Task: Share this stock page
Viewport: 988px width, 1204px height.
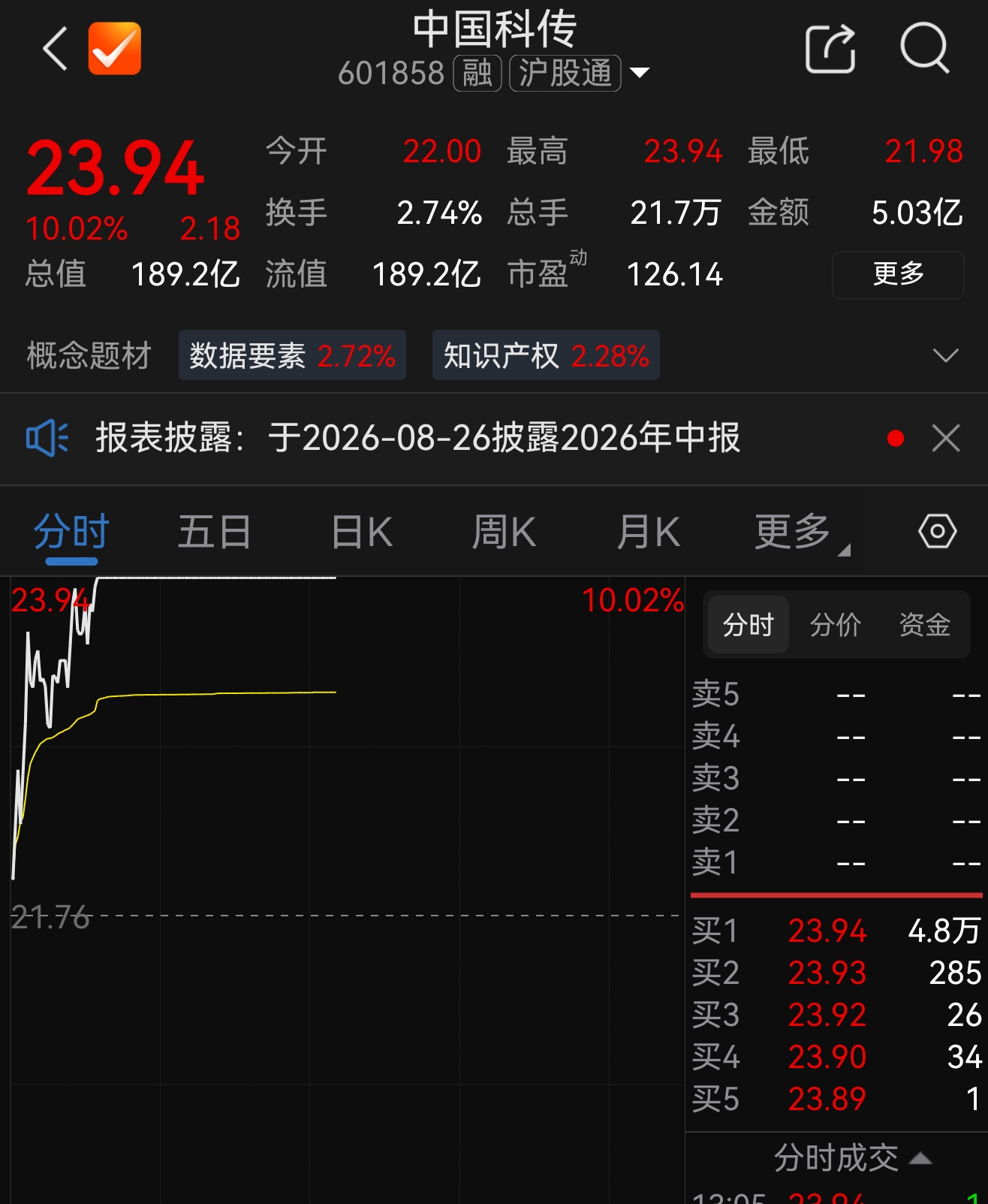Action: [x=830, y=49]
